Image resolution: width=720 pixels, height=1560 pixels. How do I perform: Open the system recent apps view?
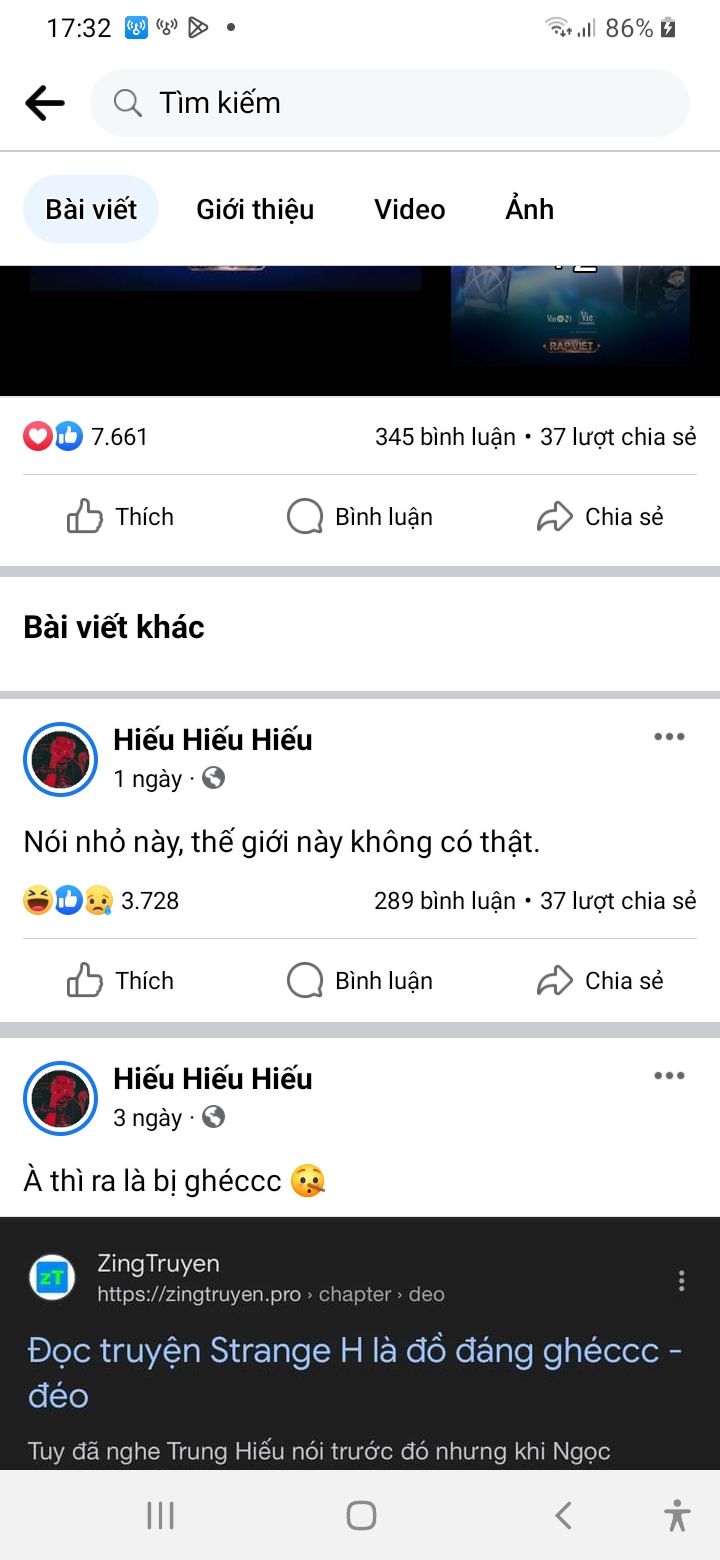click(x=160, y=1515)
